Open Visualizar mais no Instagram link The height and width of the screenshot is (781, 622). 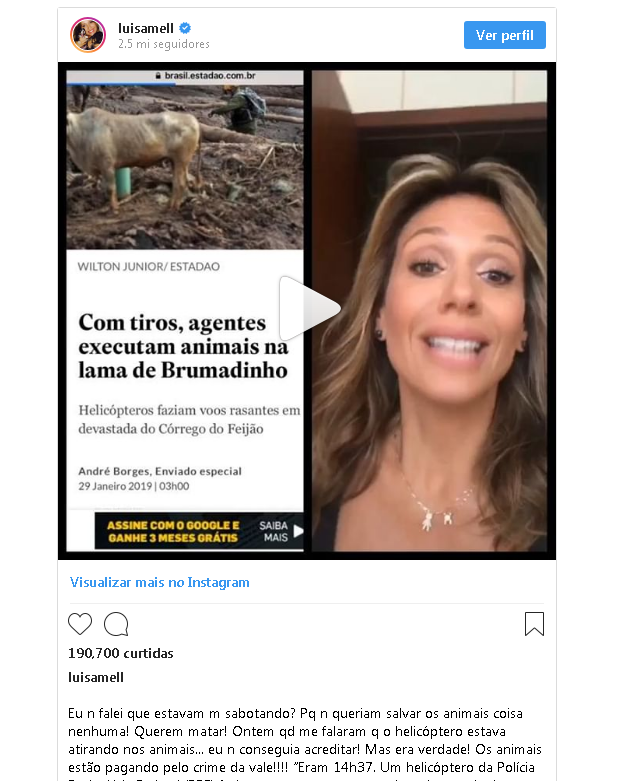tap(160, 582)
